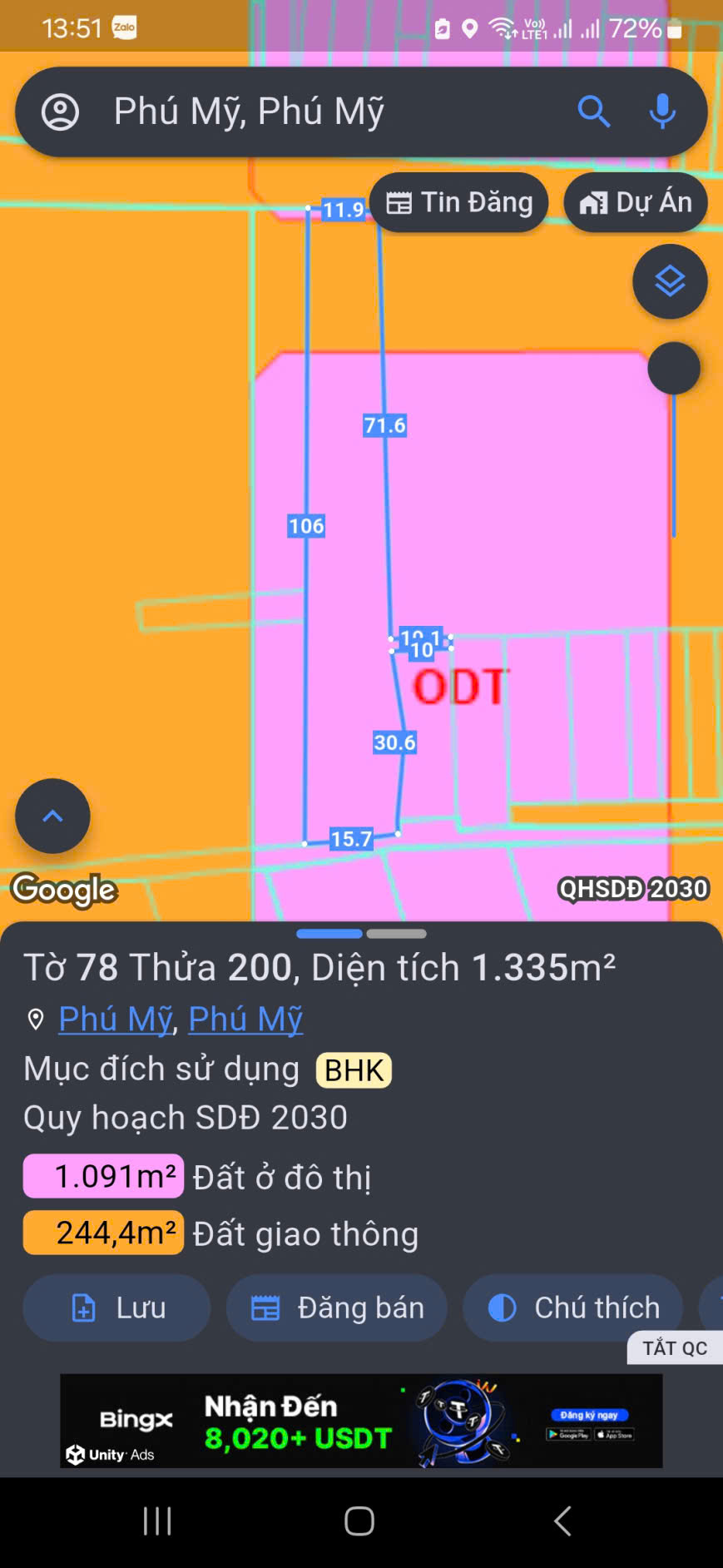This screenshot has height=1568, width=723.
Task: Tap the pink 1.091m² Đất ở đô thị swatch
Action: pos(102,1175)
